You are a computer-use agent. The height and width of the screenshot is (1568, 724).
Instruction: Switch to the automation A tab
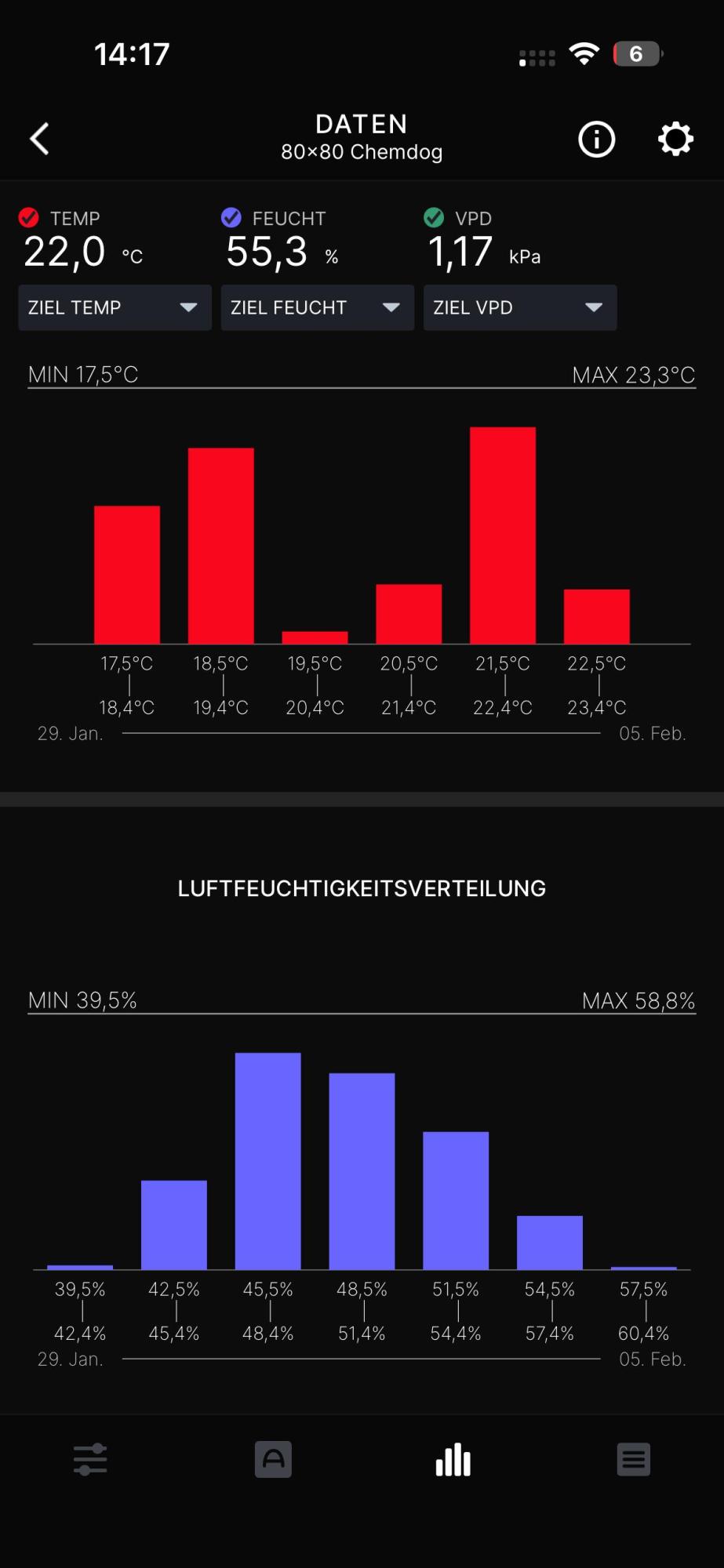[273, 1459]
